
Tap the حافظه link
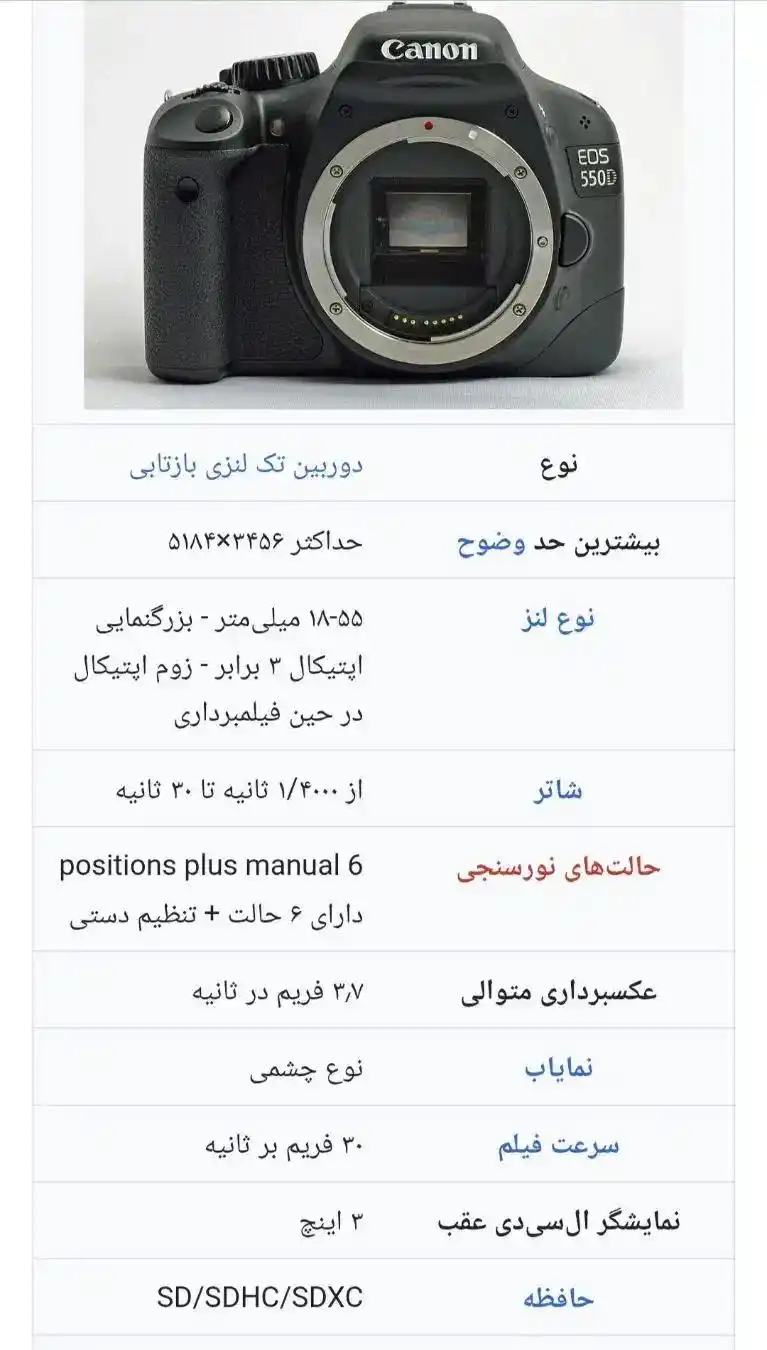(559, 1298)
